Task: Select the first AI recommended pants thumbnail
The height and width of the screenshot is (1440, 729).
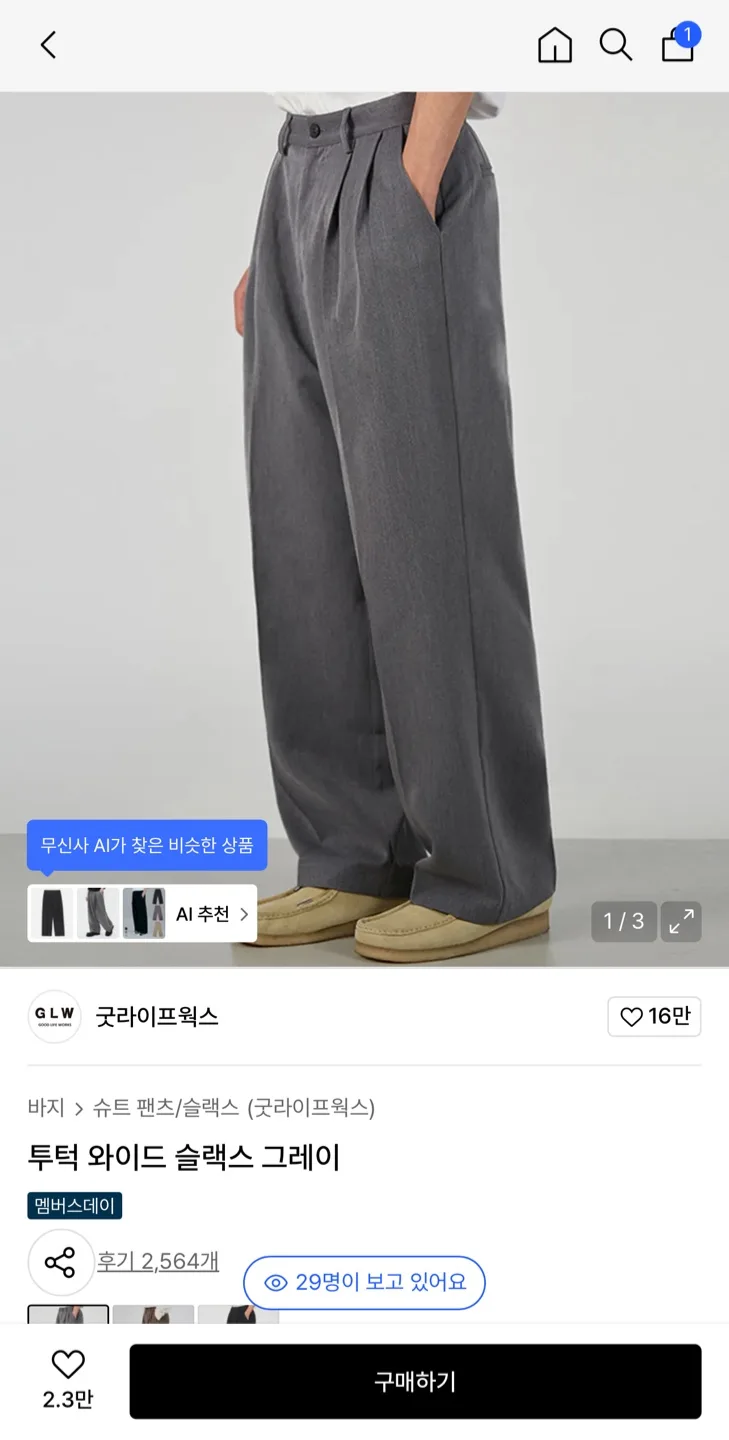Action: click(x=53, y=913)
